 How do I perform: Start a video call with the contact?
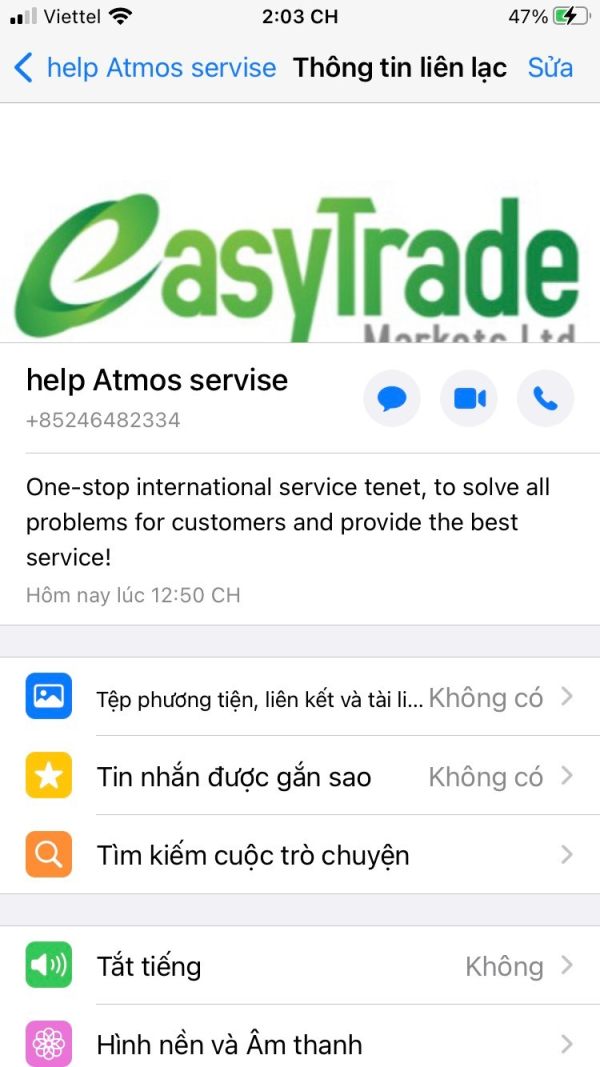pos(469,399)
